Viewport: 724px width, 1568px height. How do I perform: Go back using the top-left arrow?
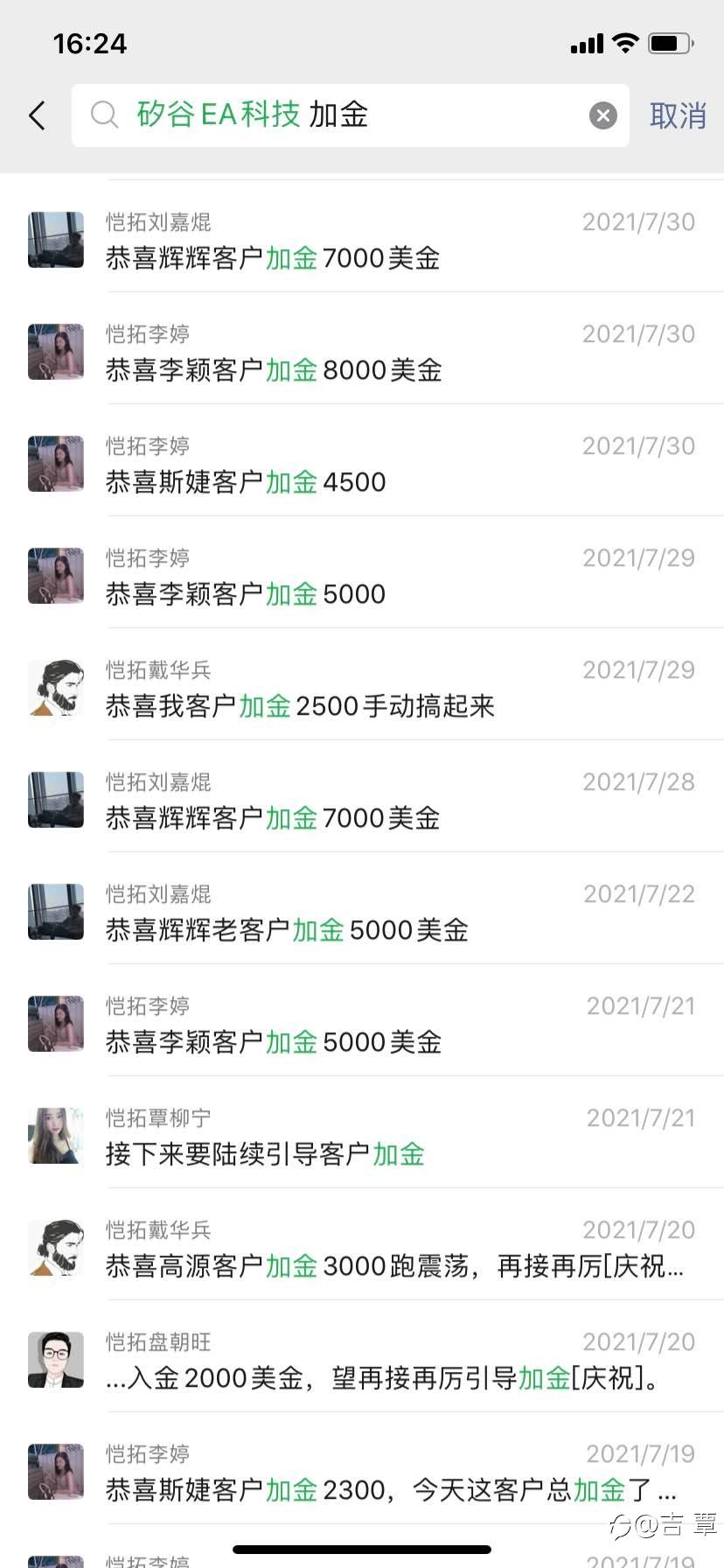click(37, 115)
